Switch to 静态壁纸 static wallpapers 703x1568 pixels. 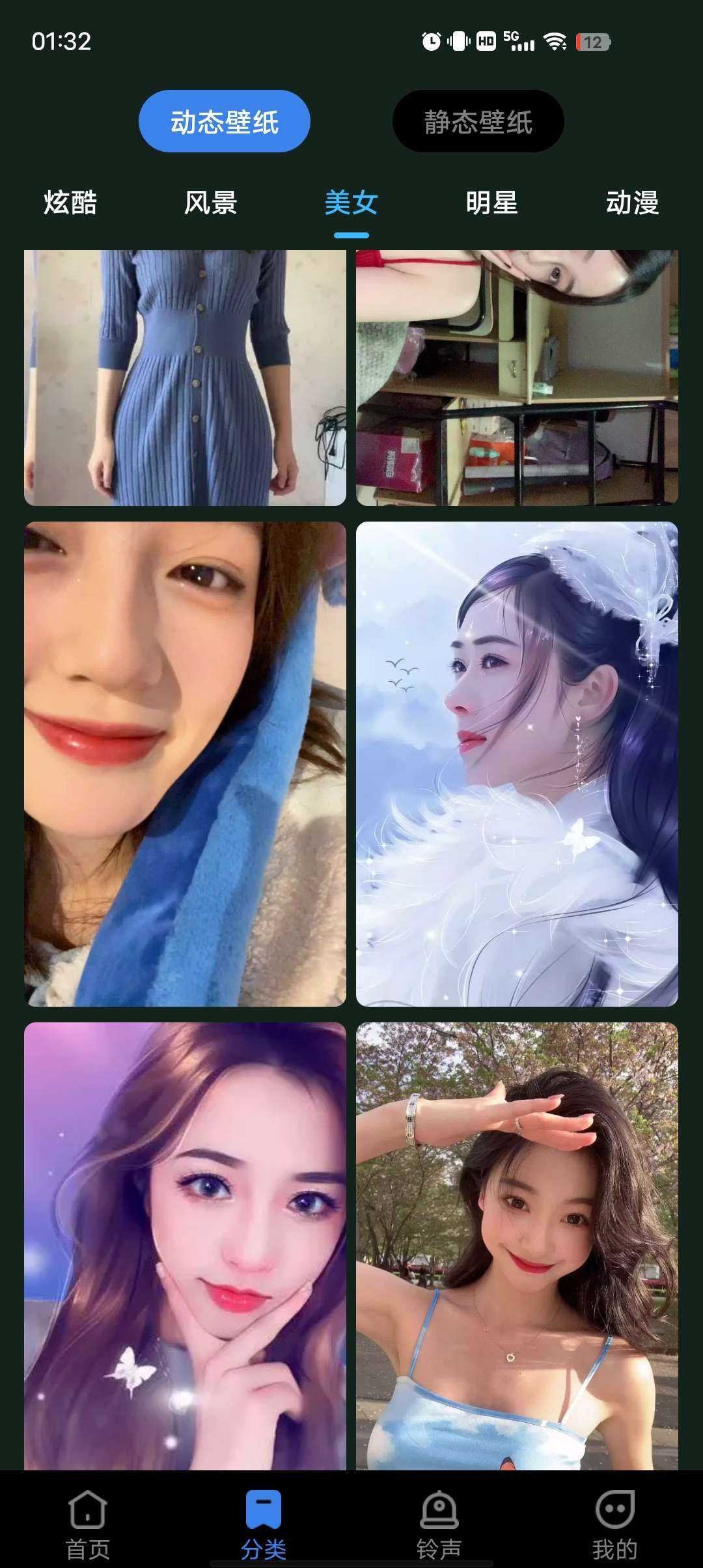pos(478,122)
